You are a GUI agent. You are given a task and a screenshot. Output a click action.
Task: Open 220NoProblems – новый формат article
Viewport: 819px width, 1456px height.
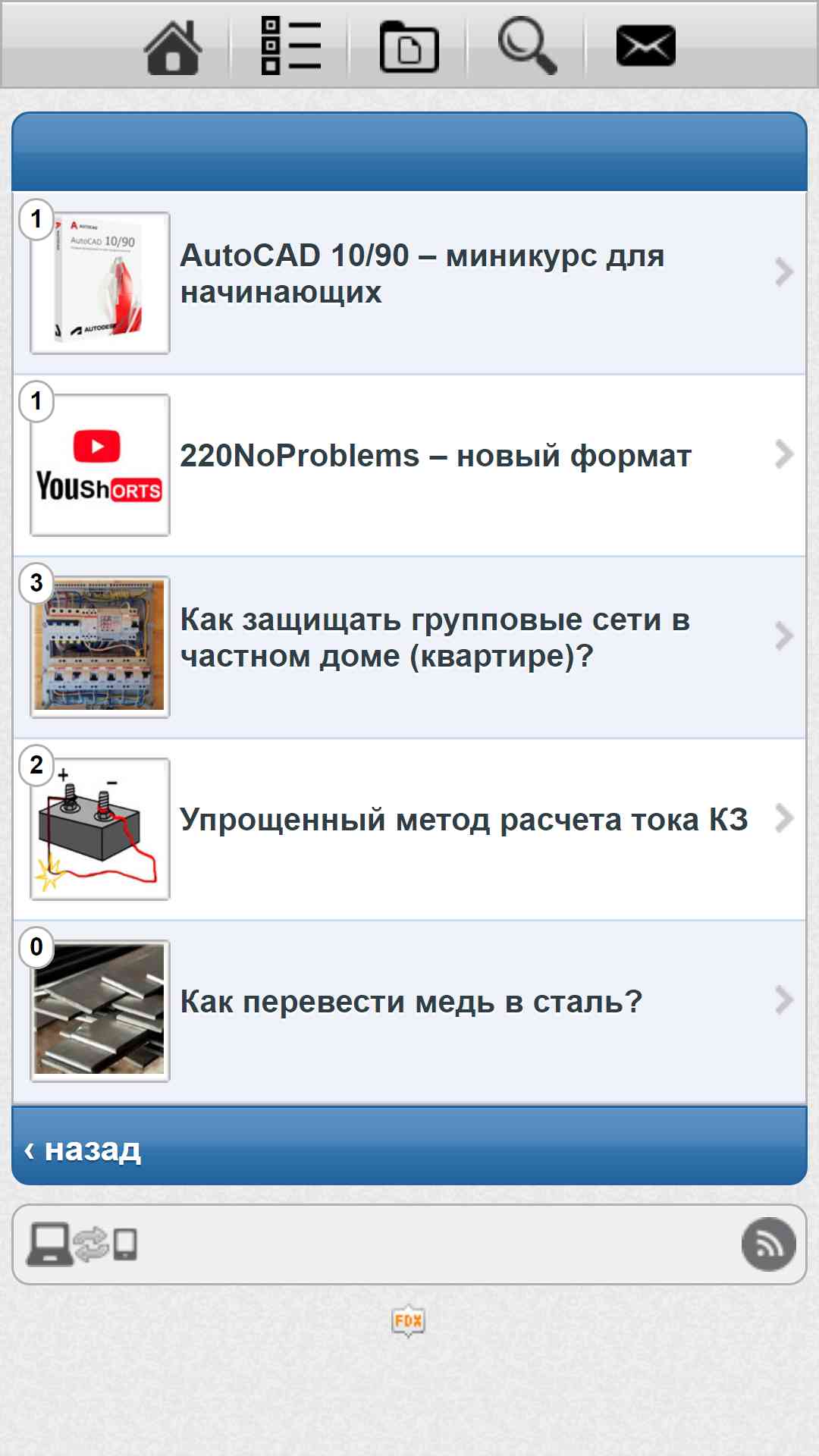[435, 456]
